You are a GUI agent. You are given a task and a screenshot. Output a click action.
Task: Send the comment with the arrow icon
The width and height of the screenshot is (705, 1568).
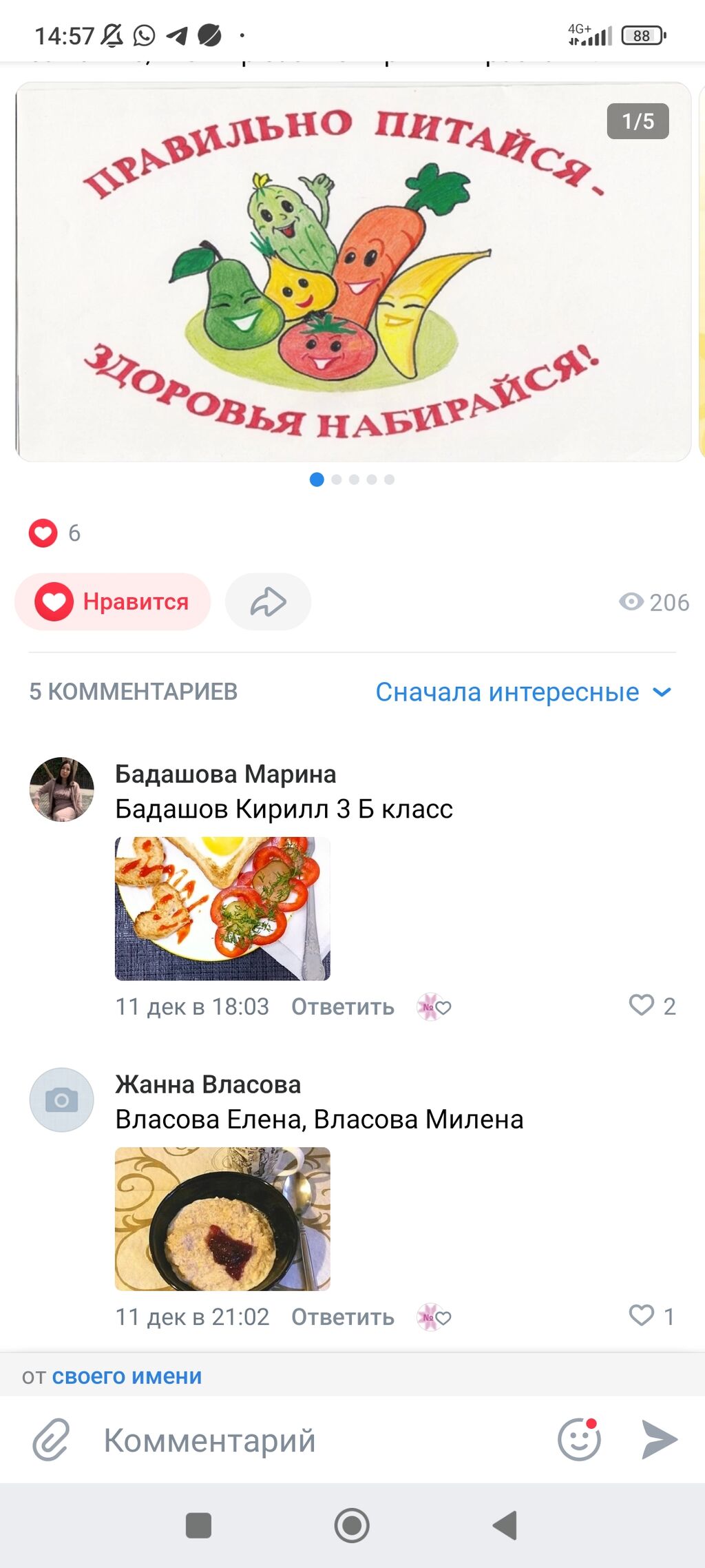659,1439
